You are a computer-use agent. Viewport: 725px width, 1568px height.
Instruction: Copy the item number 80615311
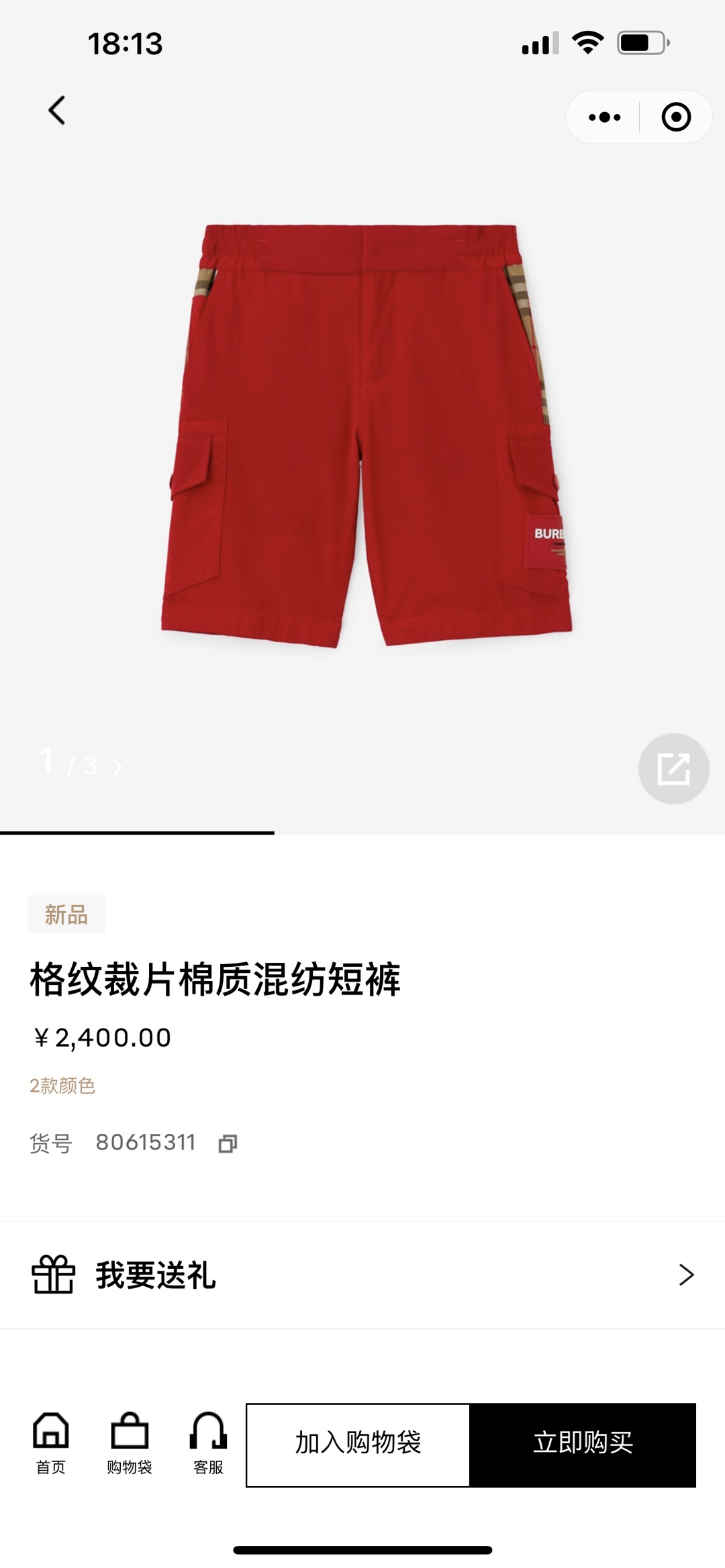pos(228,1143)
